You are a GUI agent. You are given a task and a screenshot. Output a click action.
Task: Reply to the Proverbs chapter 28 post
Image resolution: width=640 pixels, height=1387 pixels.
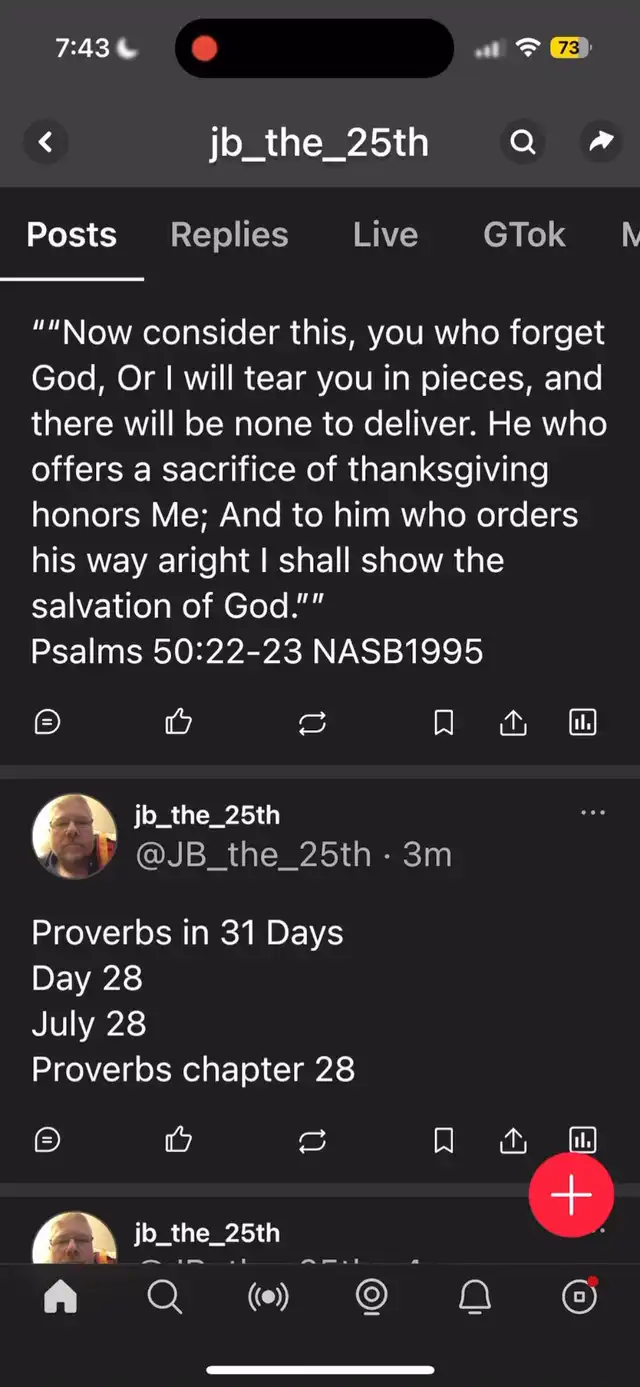point(47,1139)
